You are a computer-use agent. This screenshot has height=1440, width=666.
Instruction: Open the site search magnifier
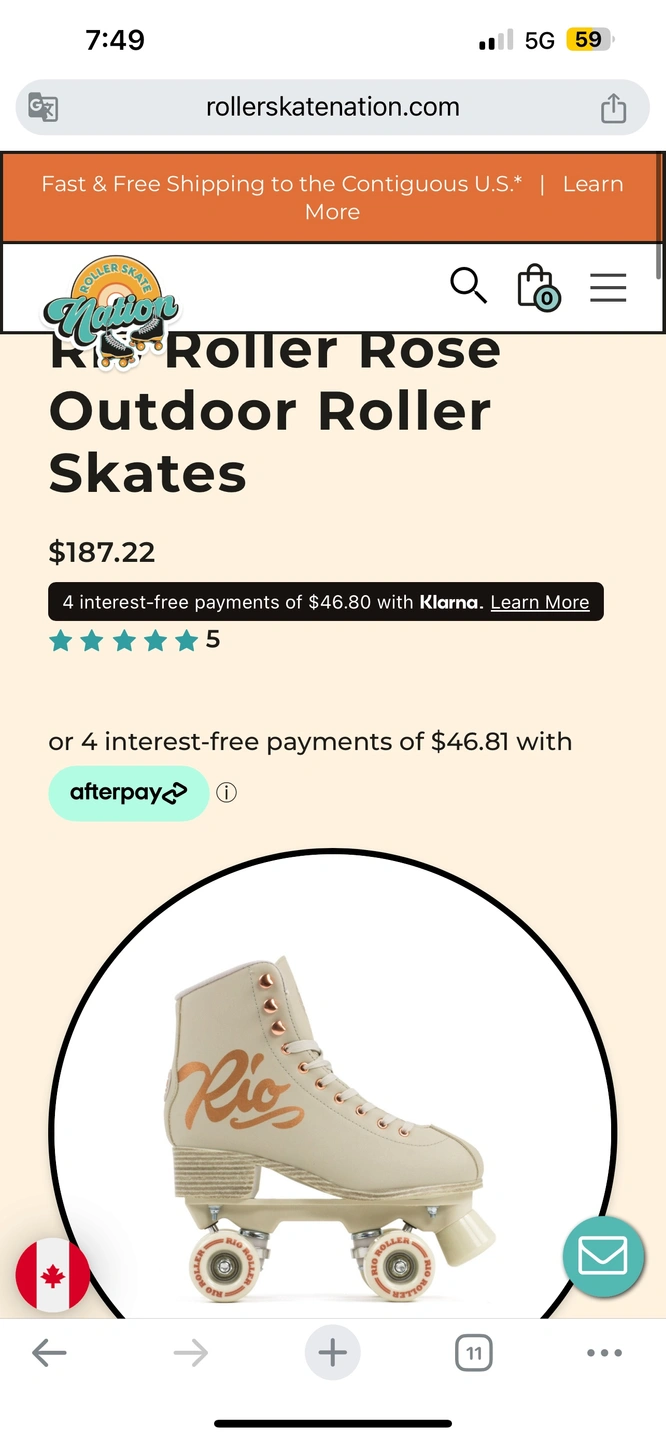click(468, 286)
